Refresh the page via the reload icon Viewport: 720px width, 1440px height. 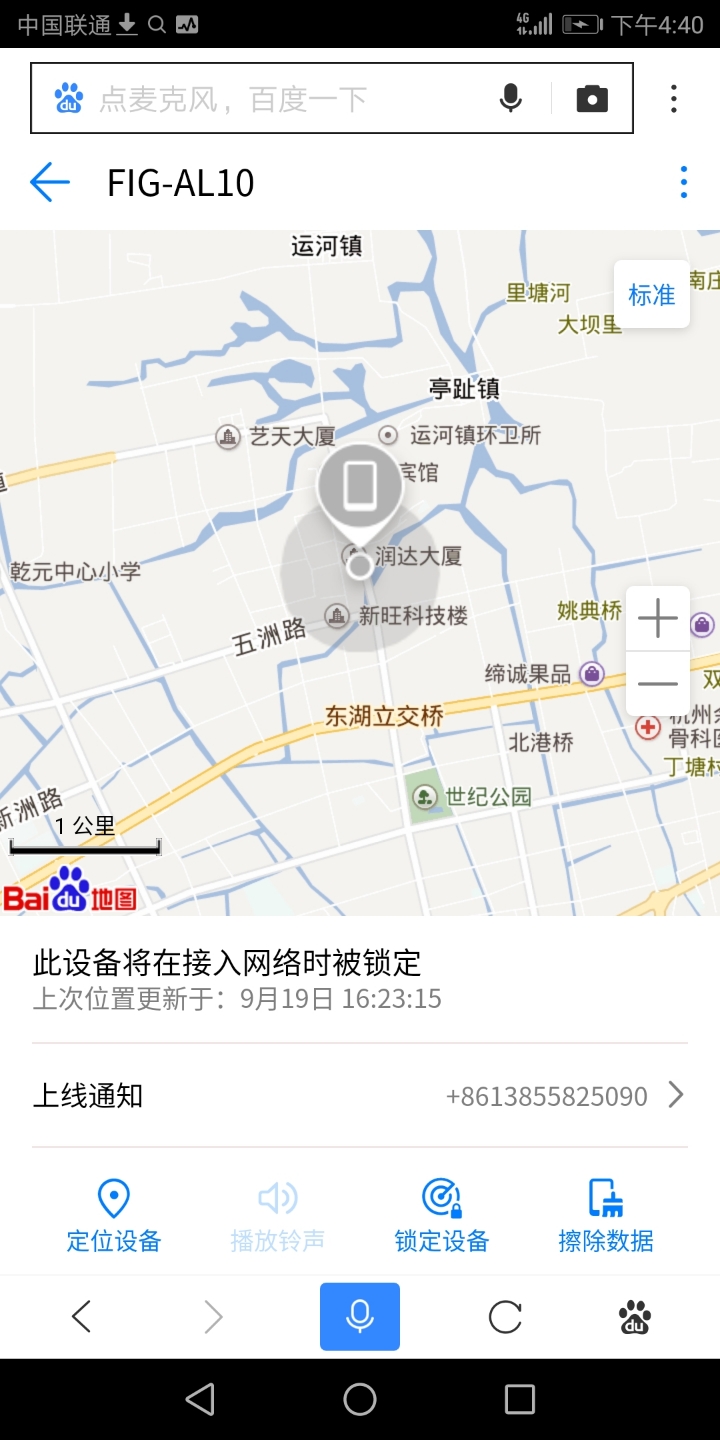(x=504, y=1316)
